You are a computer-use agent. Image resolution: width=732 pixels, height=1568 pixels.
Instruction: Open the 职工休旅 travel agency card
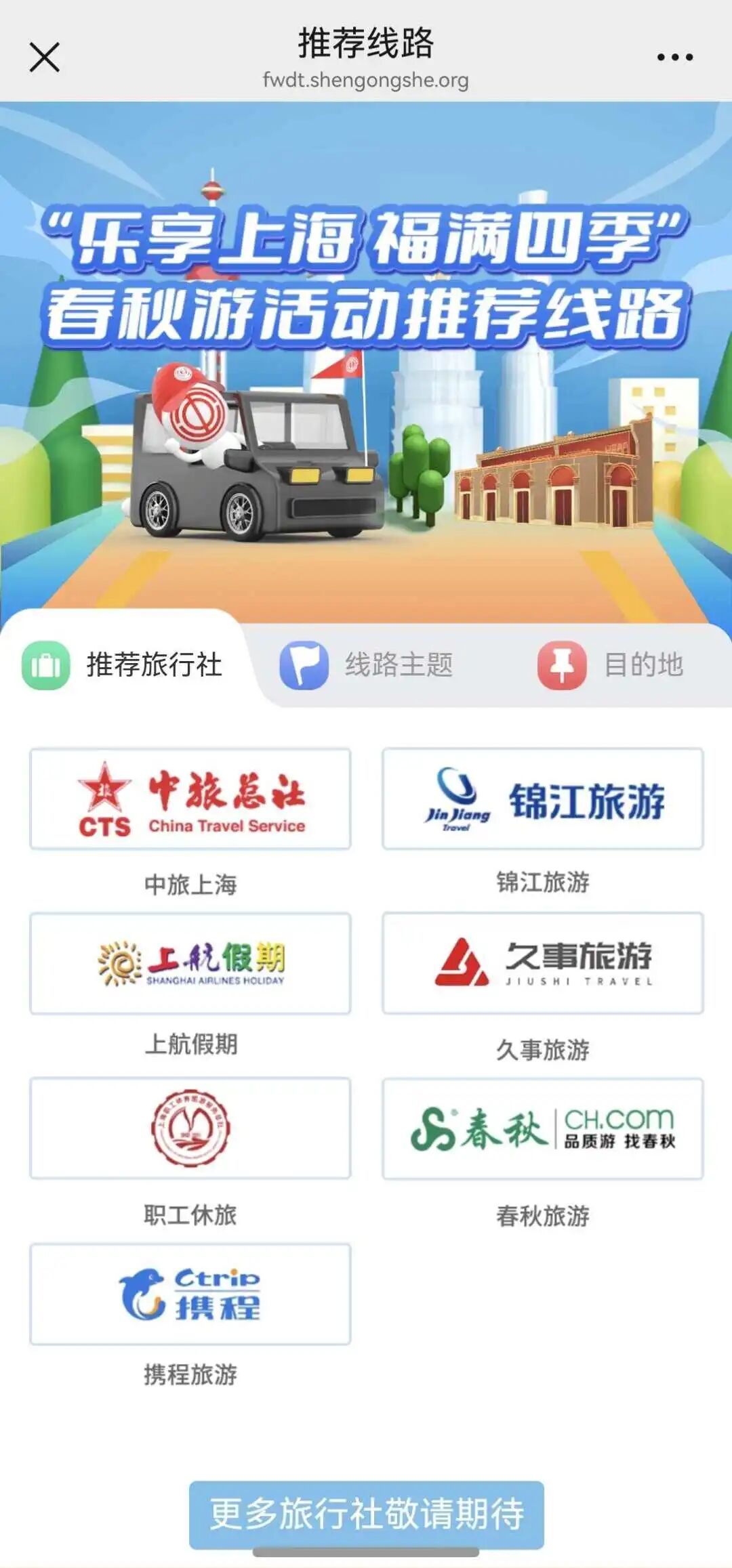(x=190, y=1128)
